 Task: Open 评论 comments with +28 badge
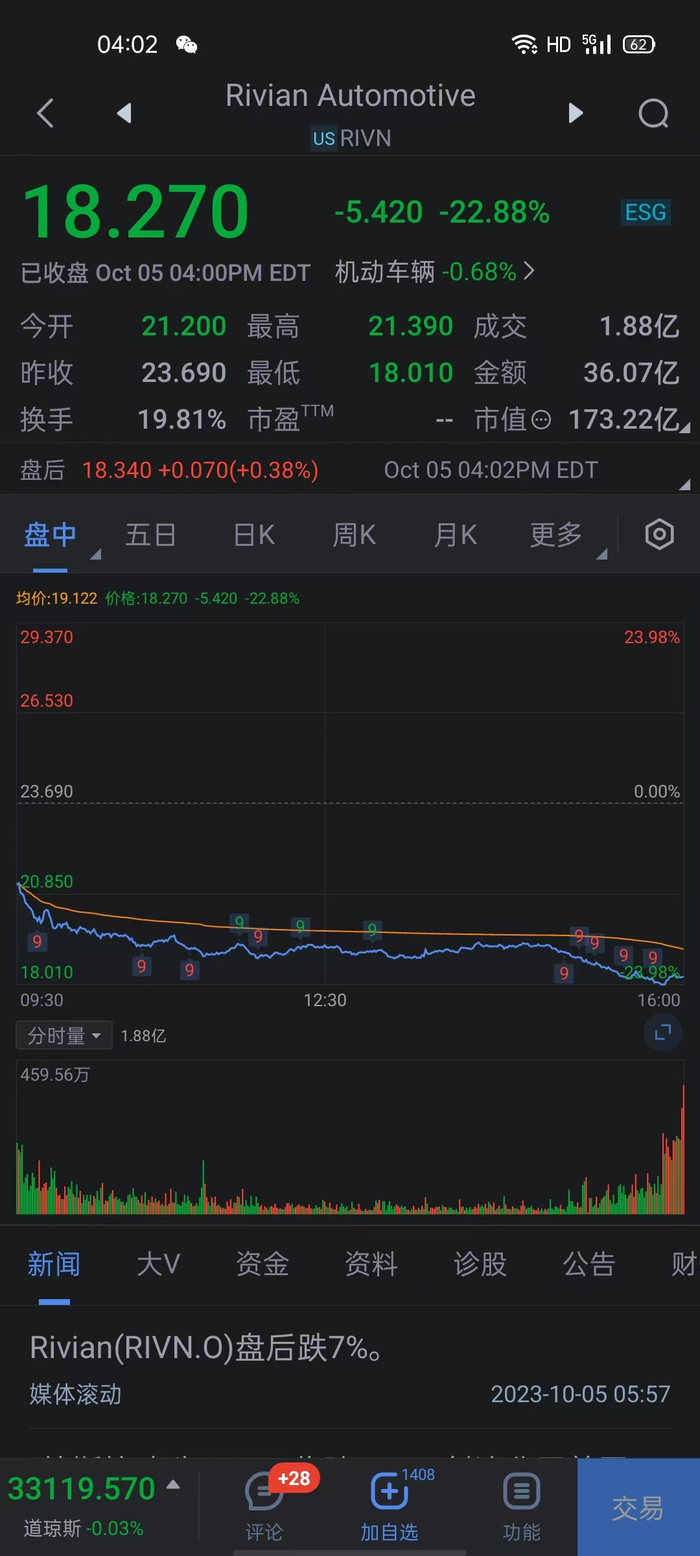click(x=265, y=1507)
